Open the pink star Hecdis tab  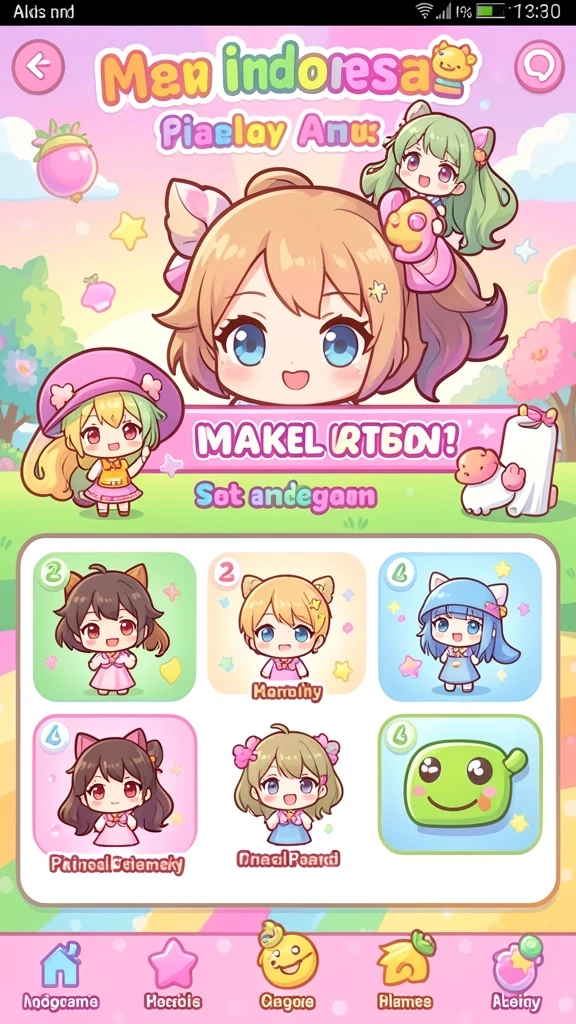point(172,976)
